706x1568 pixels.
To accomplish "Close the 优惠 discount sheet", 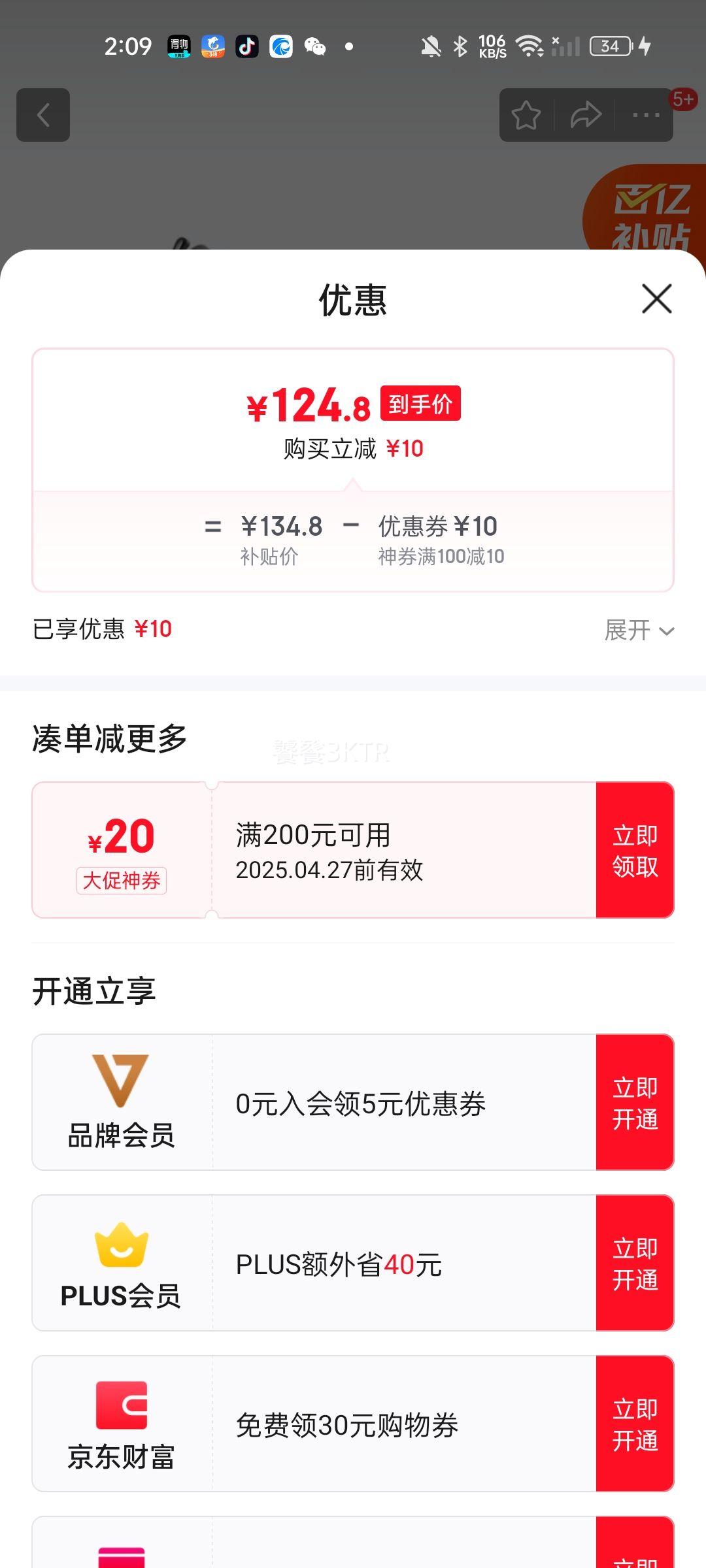I will 656,299.
